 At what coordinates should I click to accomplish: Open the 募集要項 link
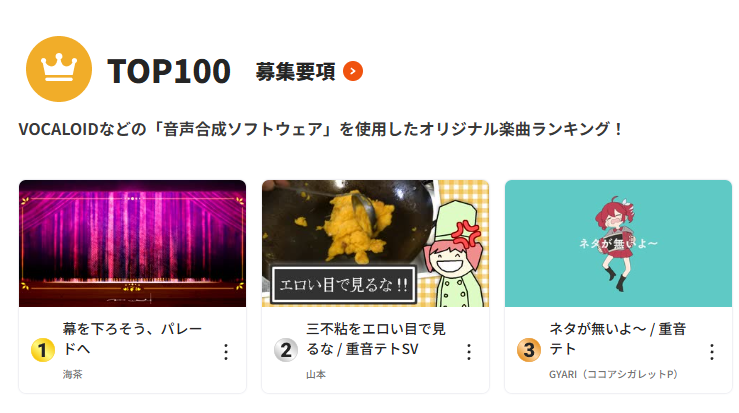tap(308, 71)
